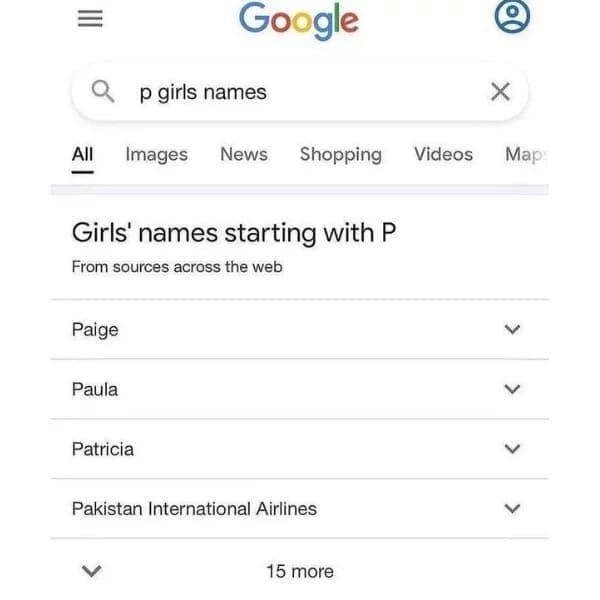
Task: Open the hamburger menu
Action: (88, 18)
